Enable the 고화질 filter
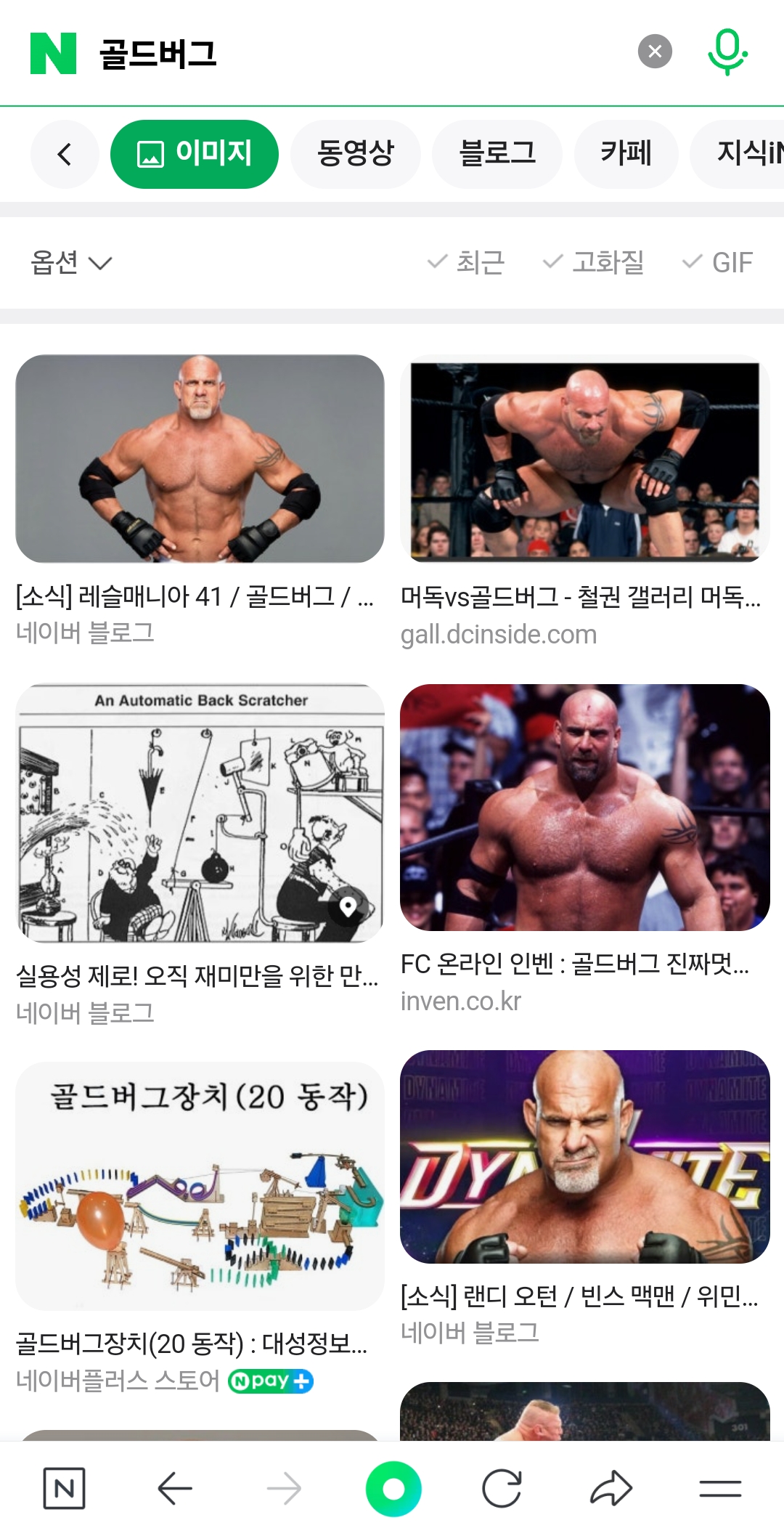This screenshot has height=1536, width=784. click(x=594, y=262)
